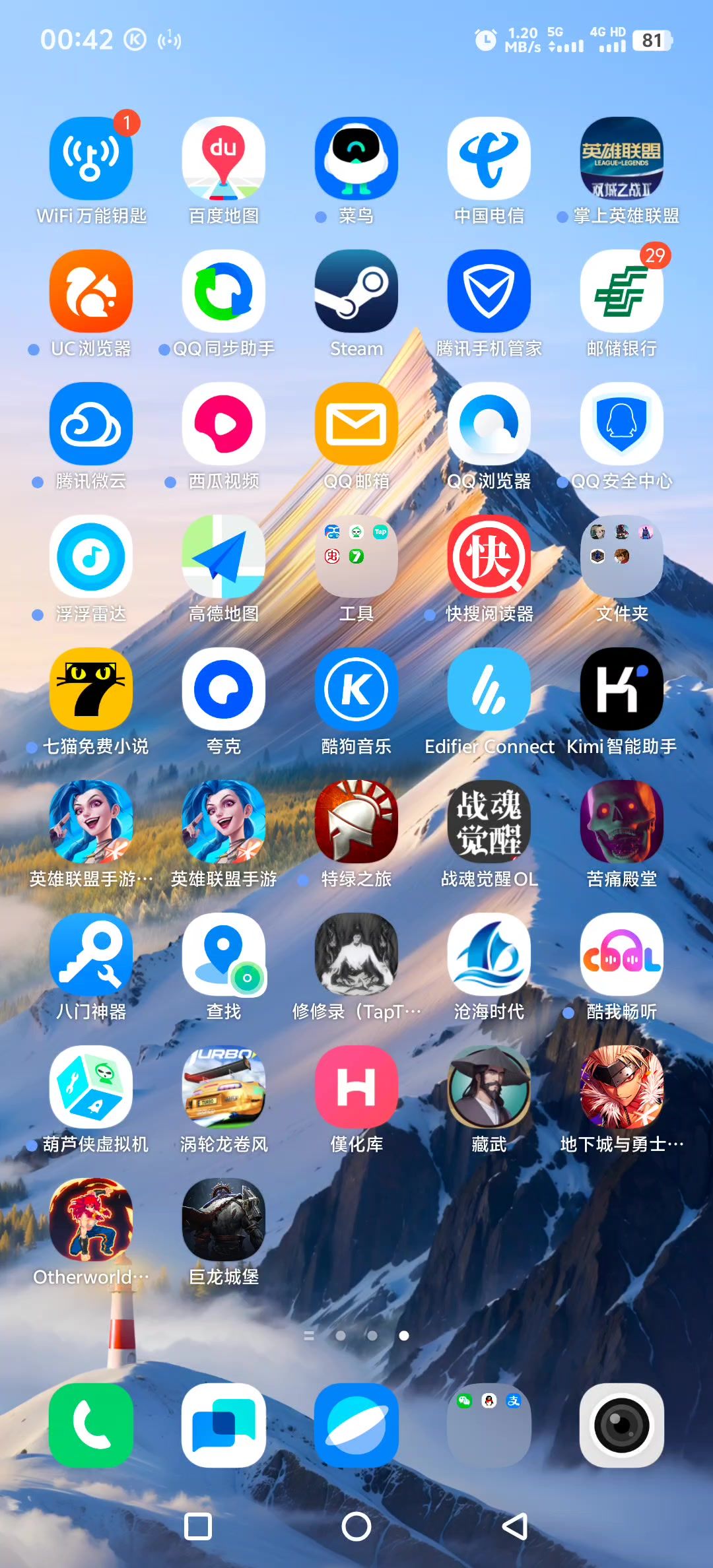Launch 邮储银行 app
Screen dimensions: 713x1568
621,292
